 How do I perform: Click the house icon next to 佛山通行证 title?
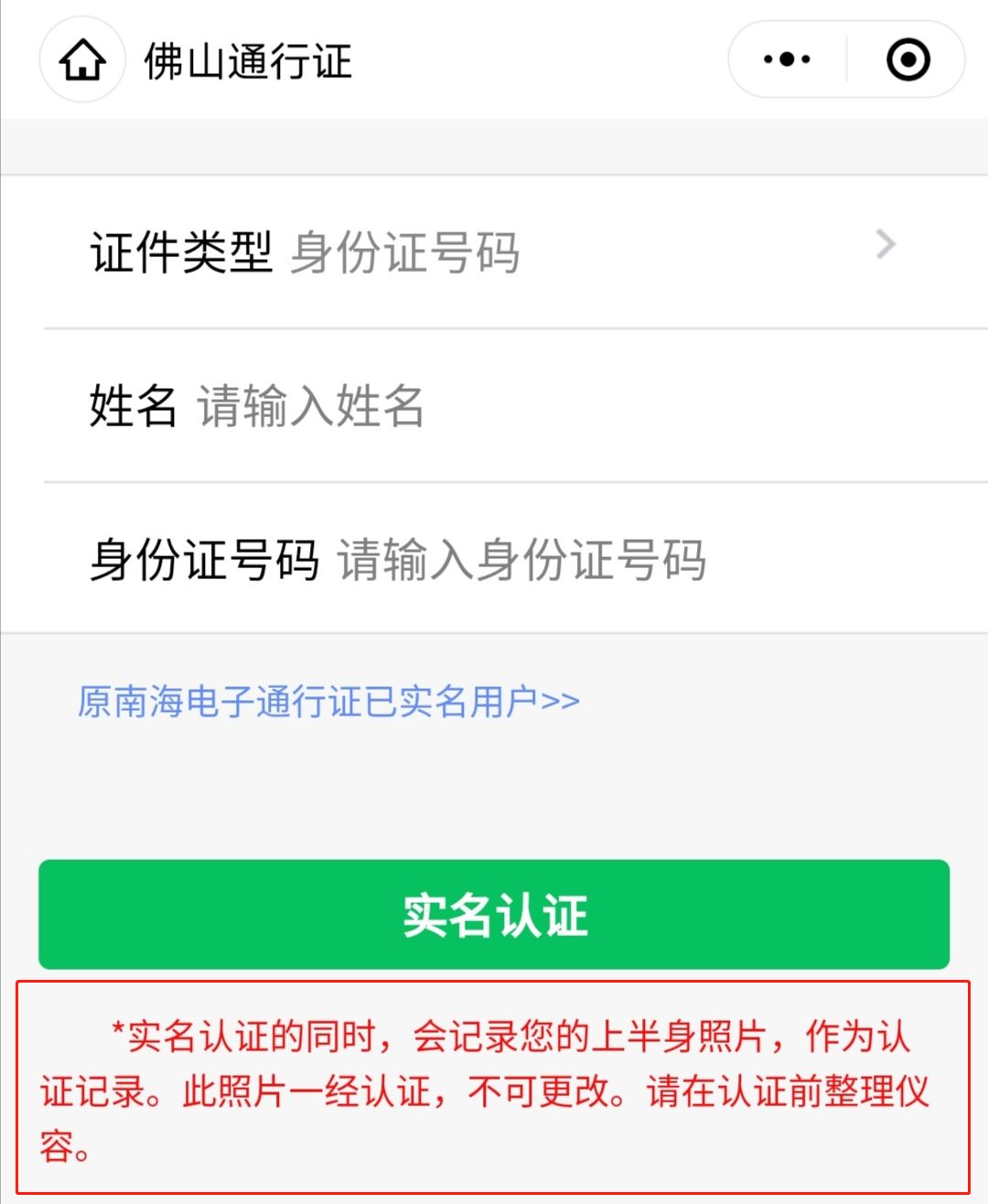point(81,60)
